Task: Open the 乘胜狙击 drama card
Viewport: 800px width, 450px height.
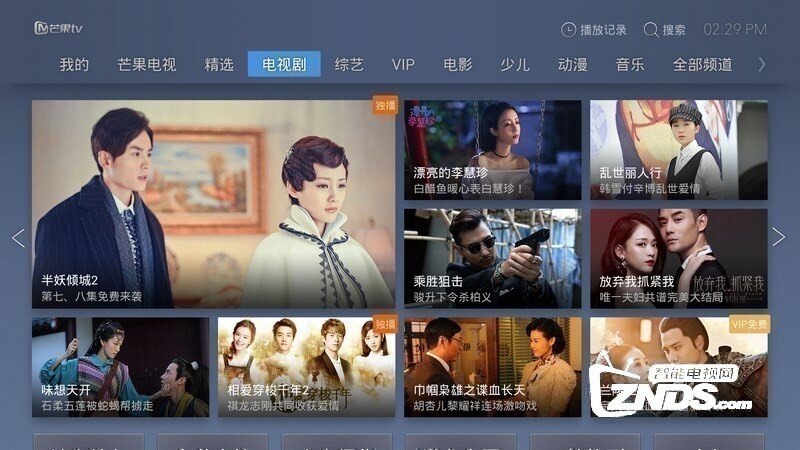Action: tap(492, 258)
